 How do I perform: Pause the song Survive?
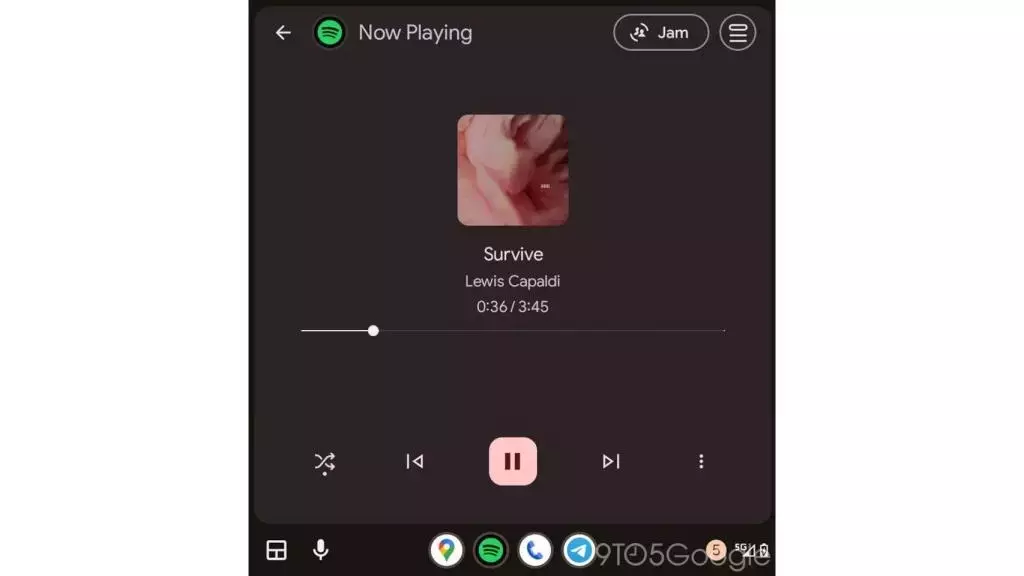tap(512, 462)
